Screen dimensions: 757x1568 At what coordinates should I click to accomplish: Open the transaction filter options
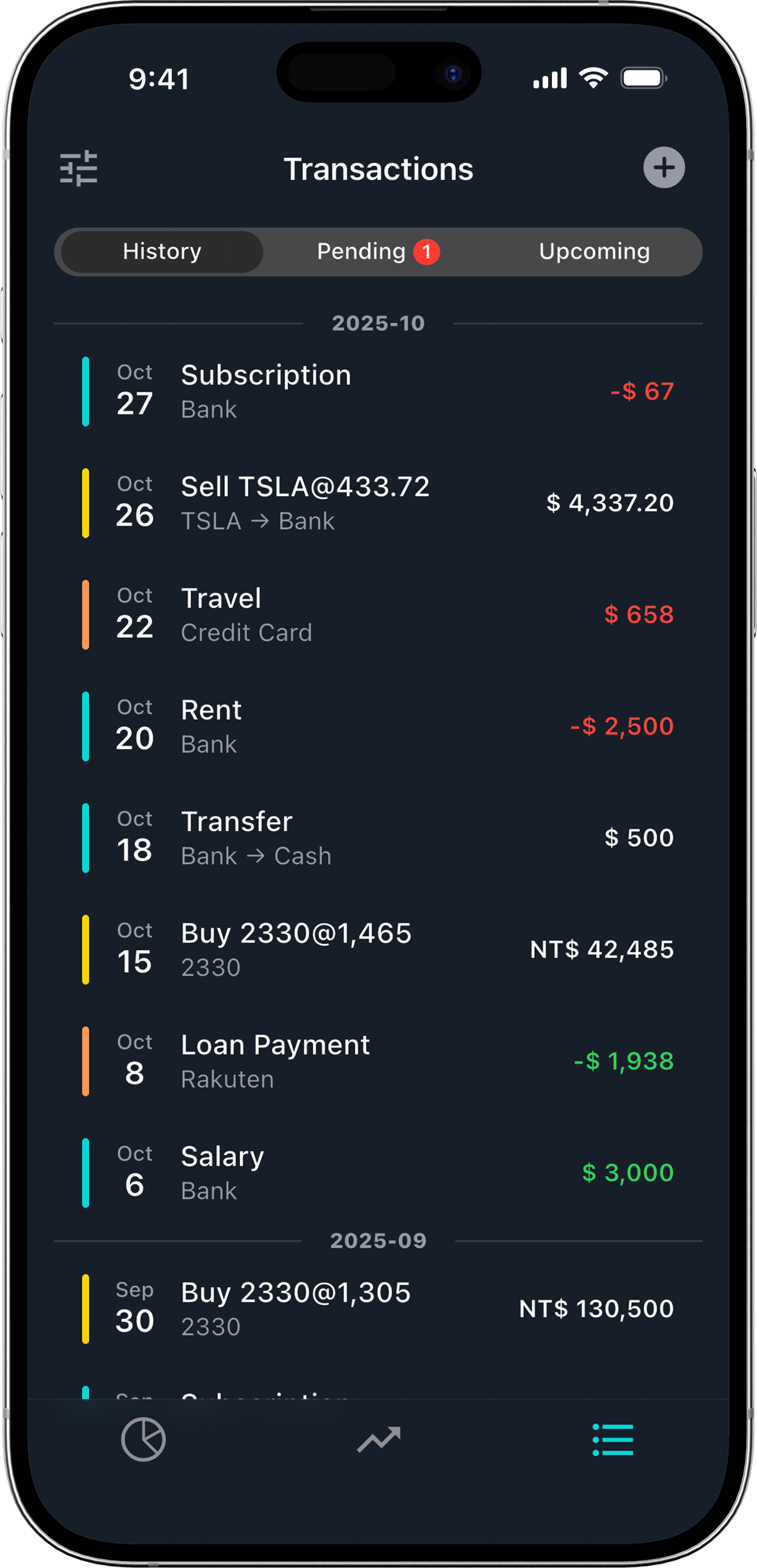pos(78,167)
